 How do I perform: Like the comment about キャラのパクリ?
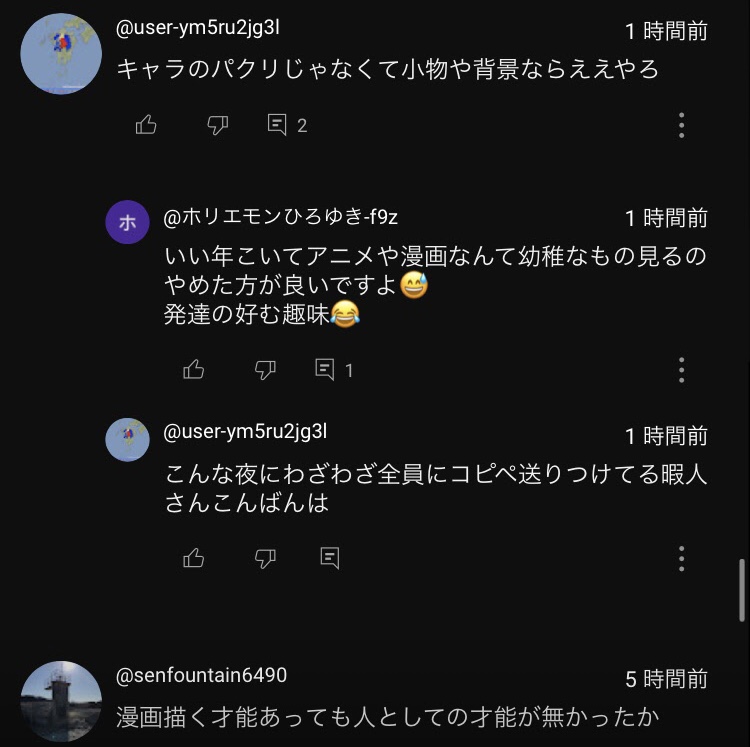tap(146, 125)
